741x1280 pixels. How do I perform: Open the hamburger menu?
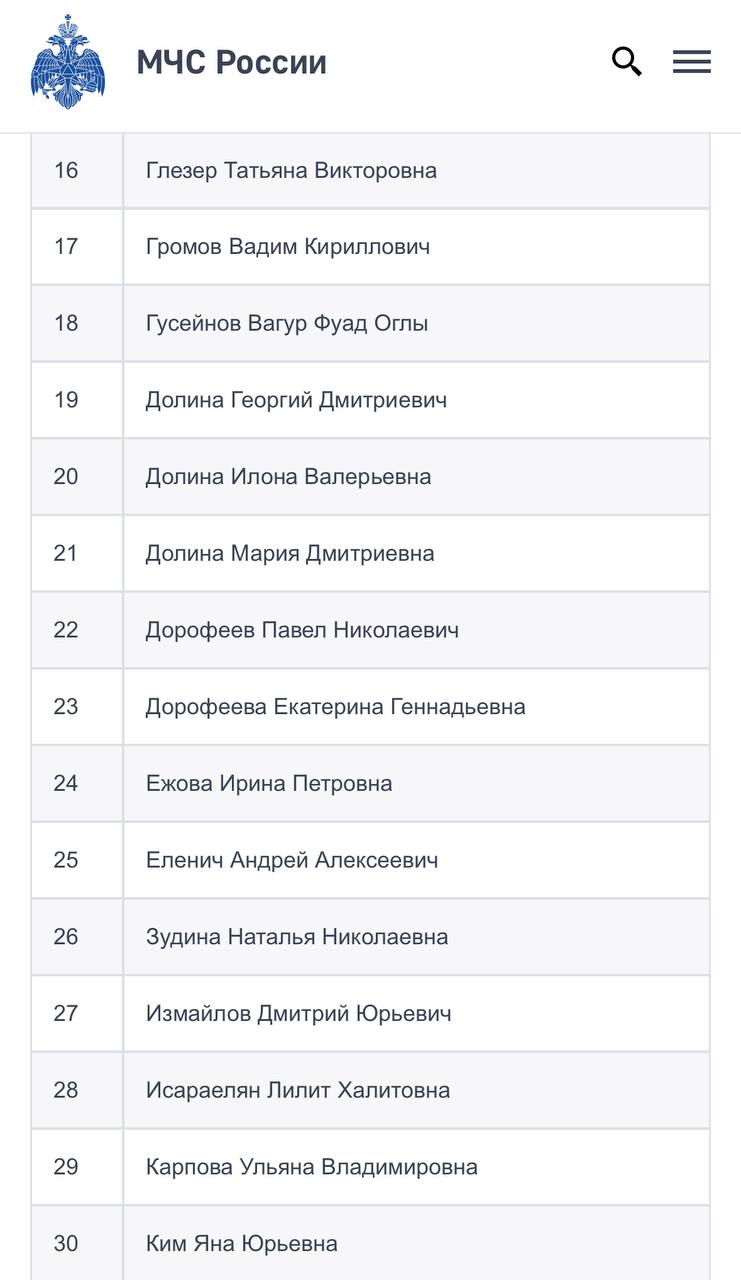click(691, 62)
